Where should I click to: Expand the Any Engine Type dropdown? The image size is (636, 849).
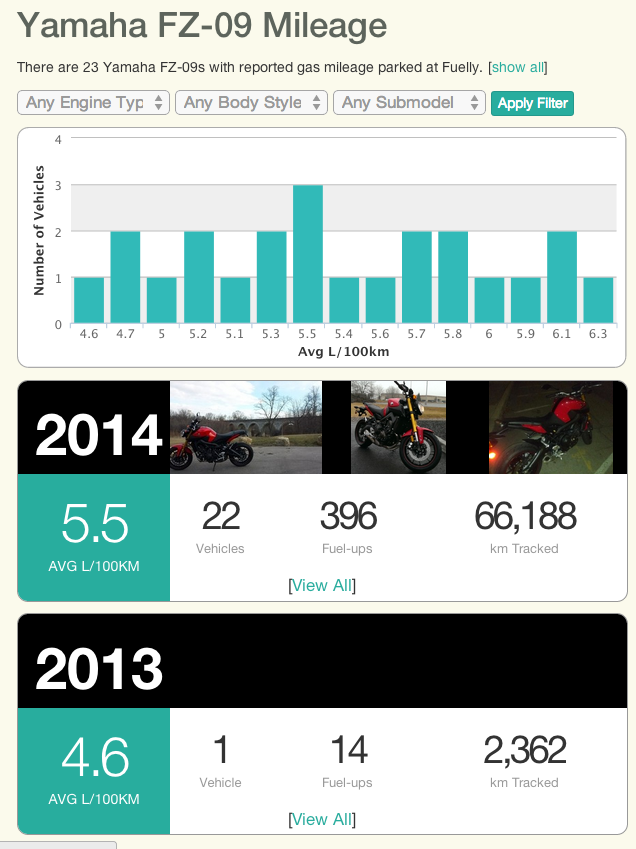[93, 103]
